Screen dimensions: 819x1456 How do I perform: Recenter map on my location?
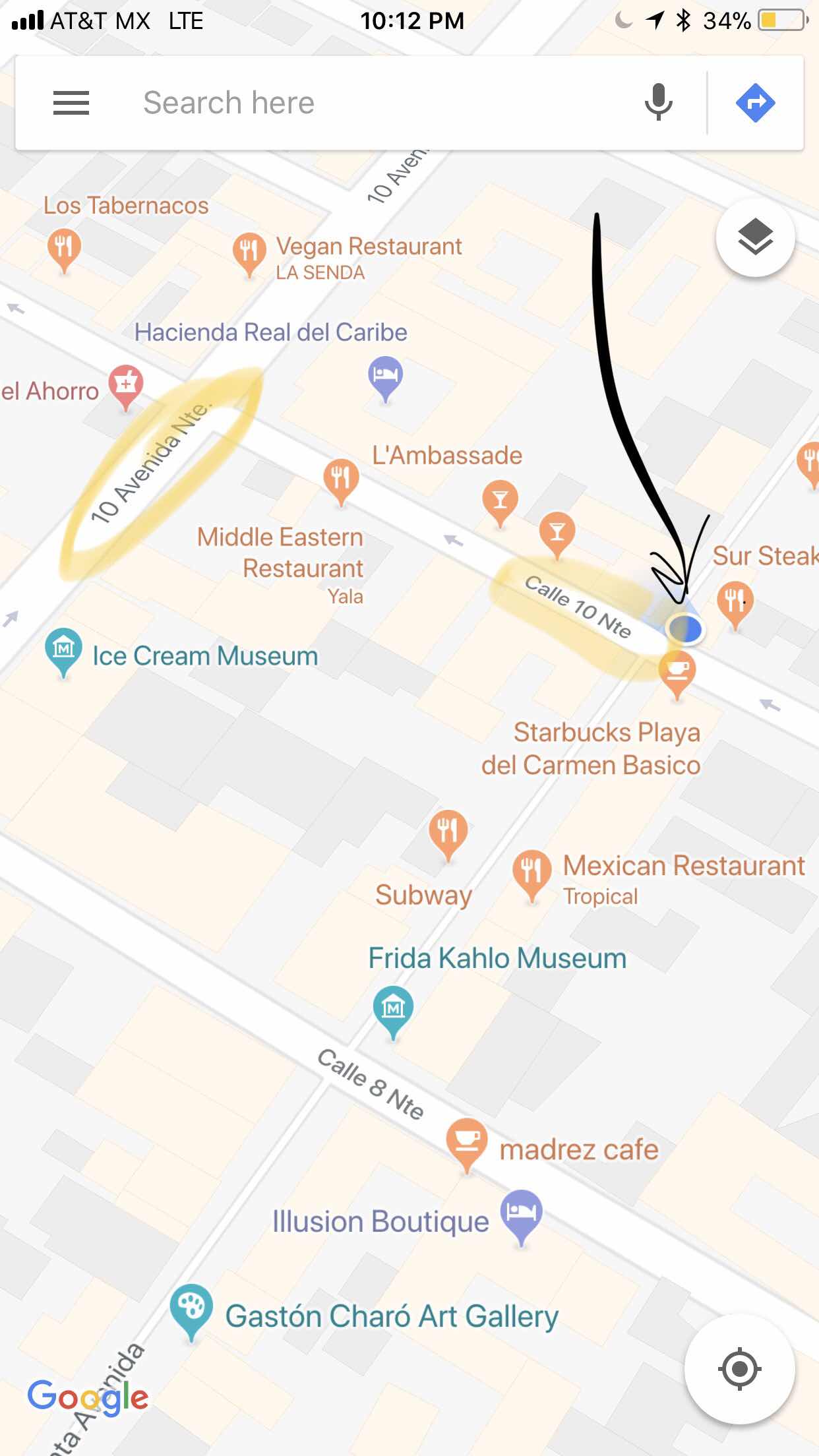tap(739, 1369)
